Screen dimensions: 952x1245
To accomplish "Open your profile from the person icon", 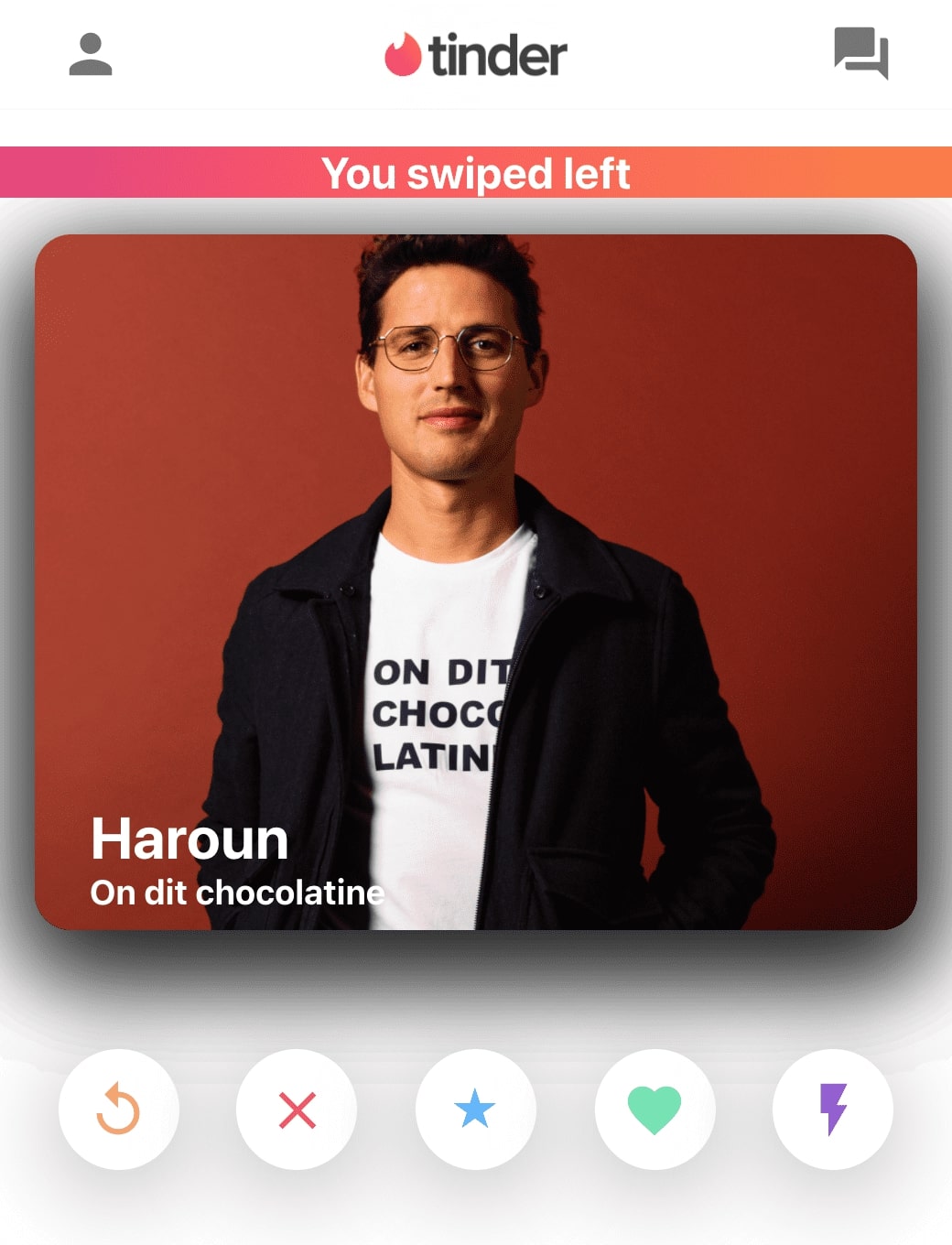I will tap(91, 55).
